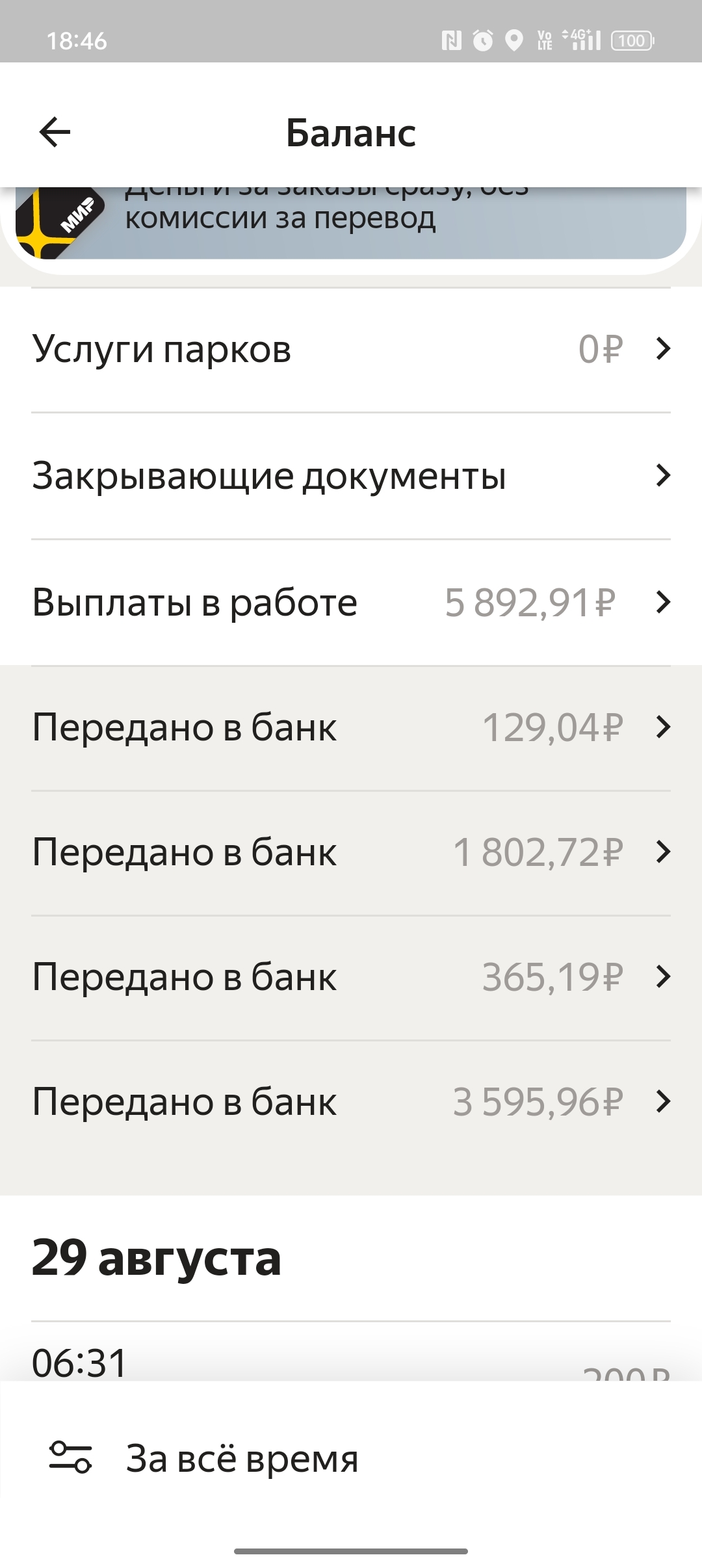The image size is (702, 1568).
Task: Open Закрывающие документы
Action: tap(269, 475)
